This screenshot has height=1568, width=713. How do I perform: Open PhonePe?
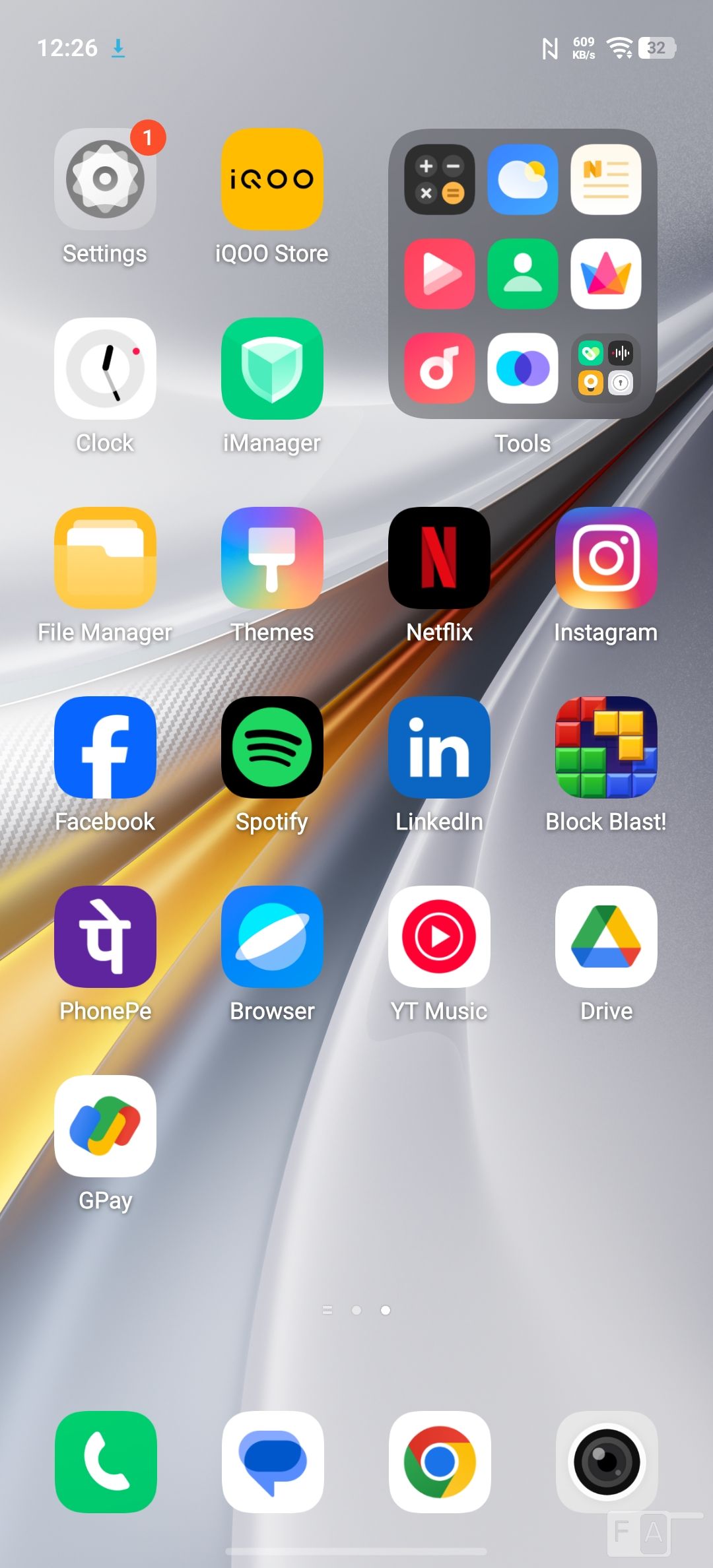(x=105, y=936)
